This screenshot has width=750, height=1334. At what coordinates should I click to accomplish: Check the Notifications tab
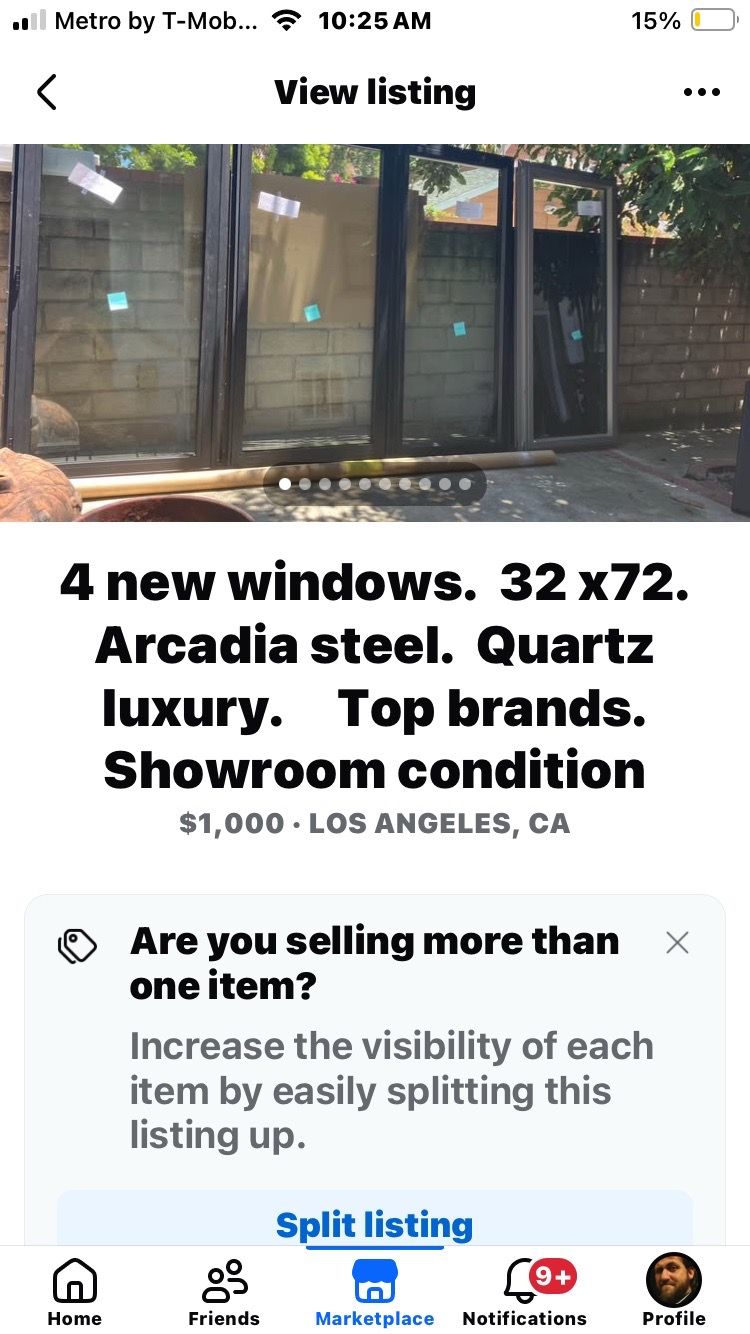525,1291
